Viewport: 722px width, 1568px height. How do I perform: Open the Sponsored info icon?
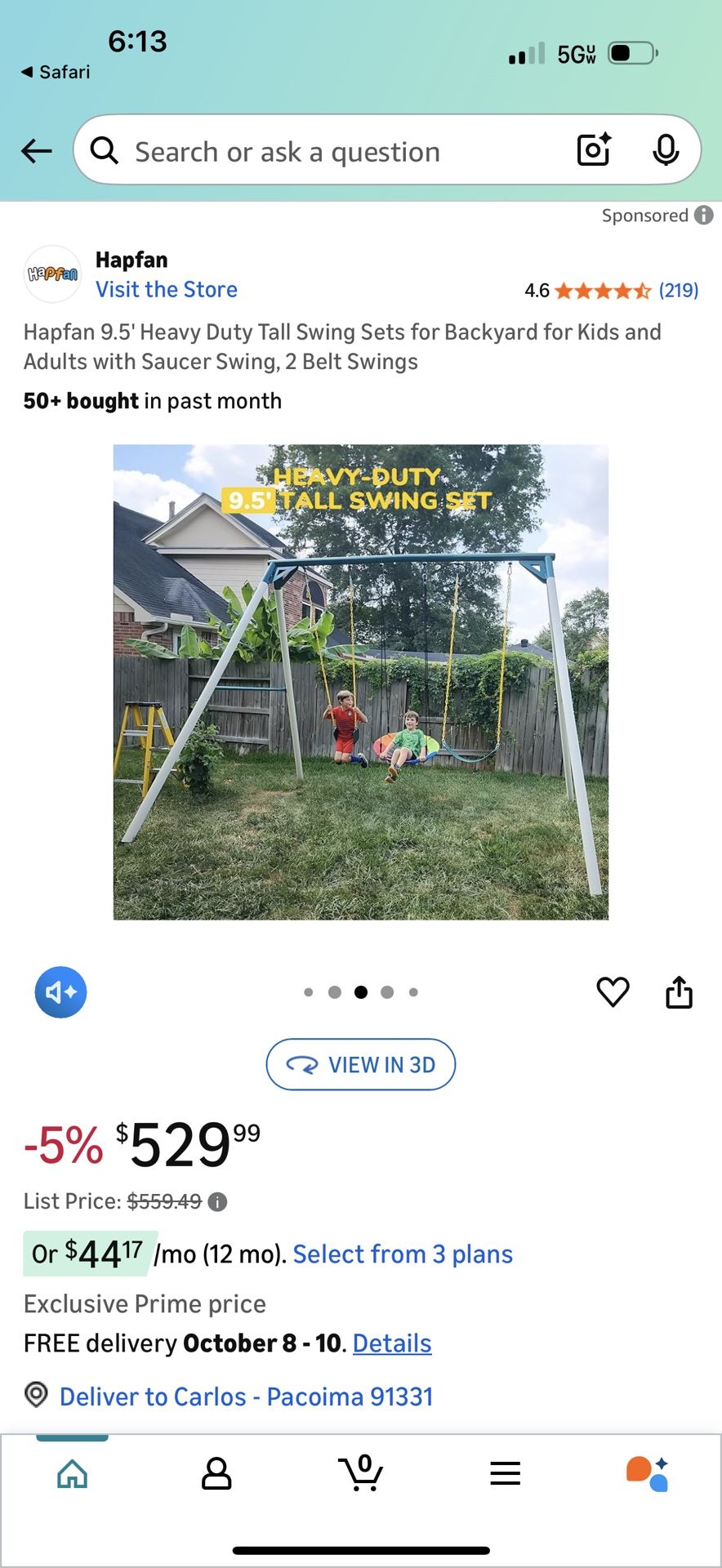click(704, 216)
